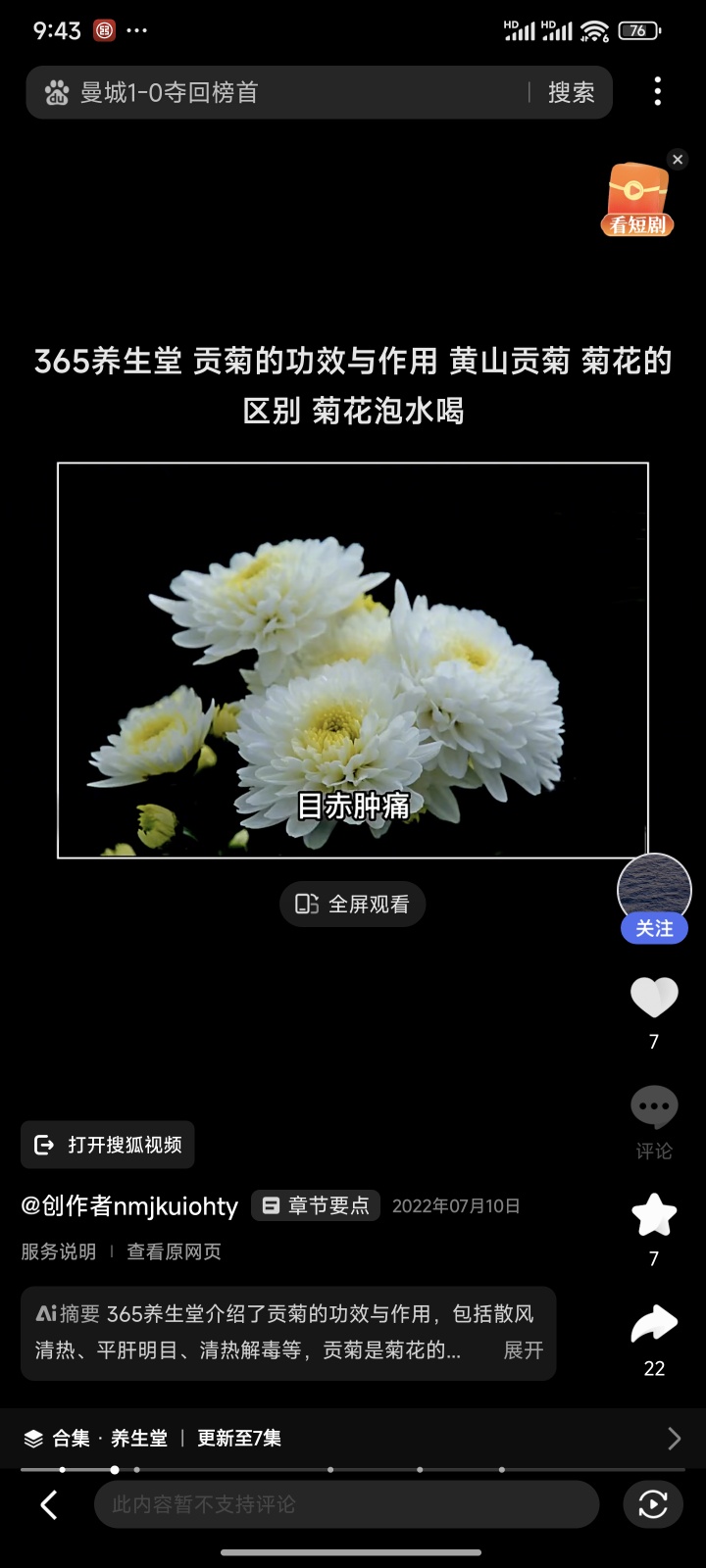Open the 服务说明 service notice
The image size is (706, 1568).
tap(59, 1251)
